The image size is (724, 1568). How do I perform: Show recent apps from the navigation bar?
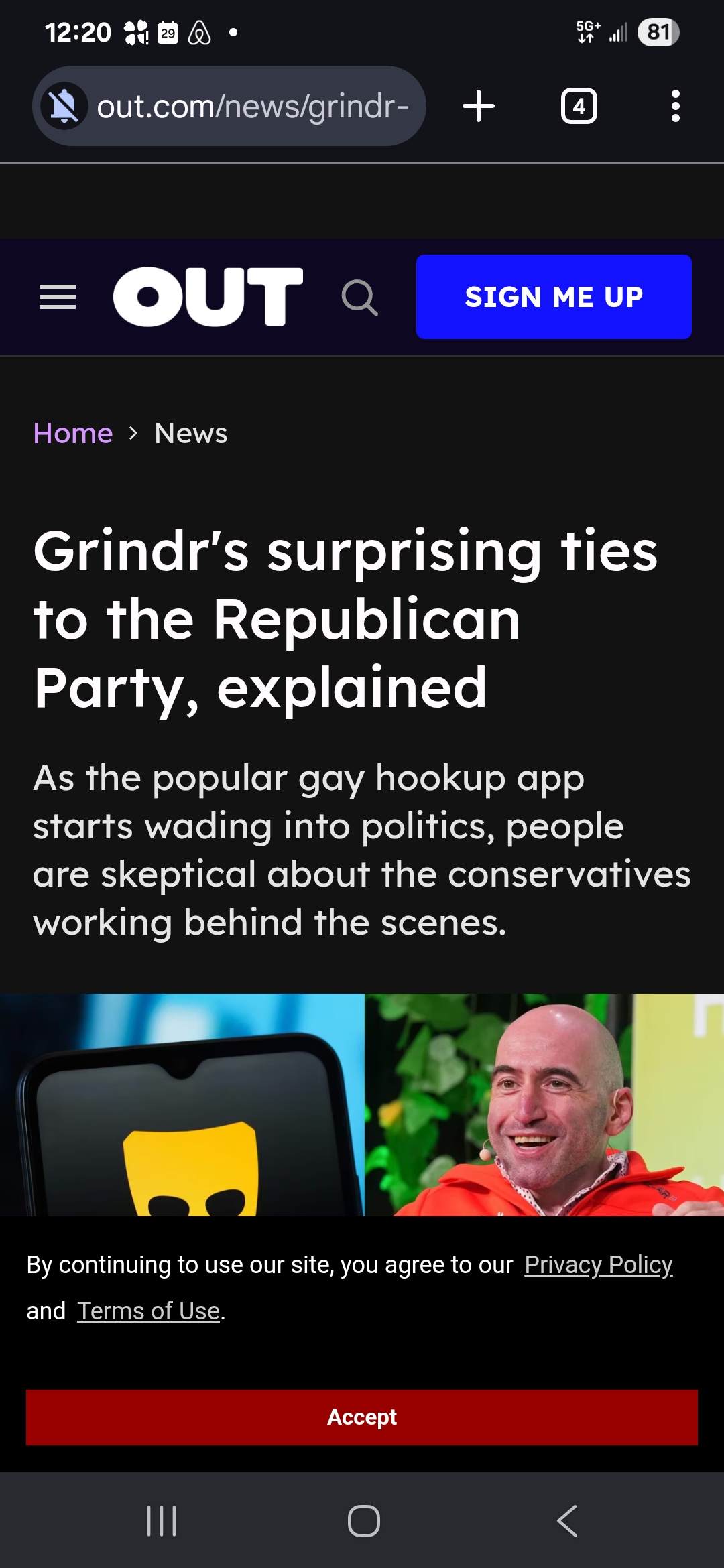pos(162,1521)
